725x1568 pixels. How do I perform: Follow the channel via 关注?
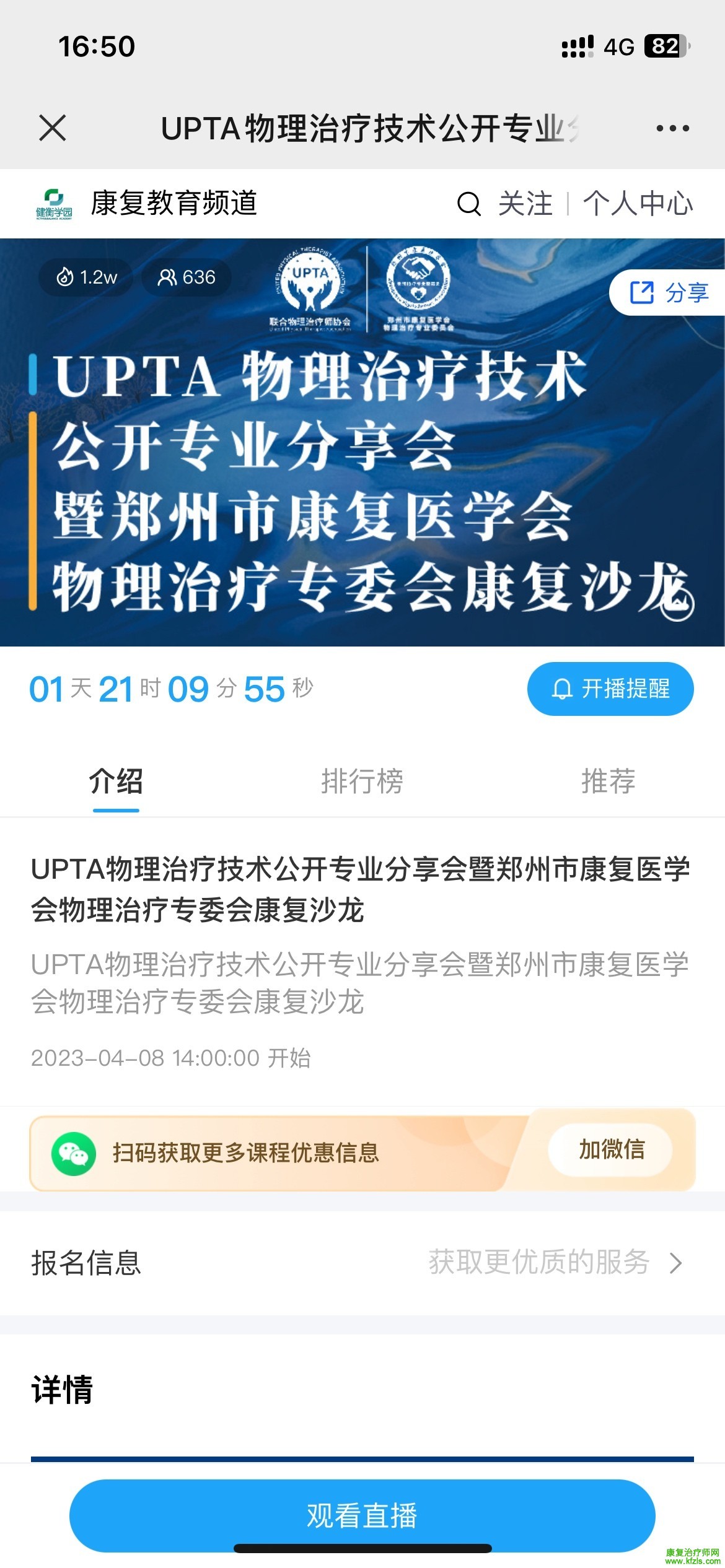tap(525, 204)
